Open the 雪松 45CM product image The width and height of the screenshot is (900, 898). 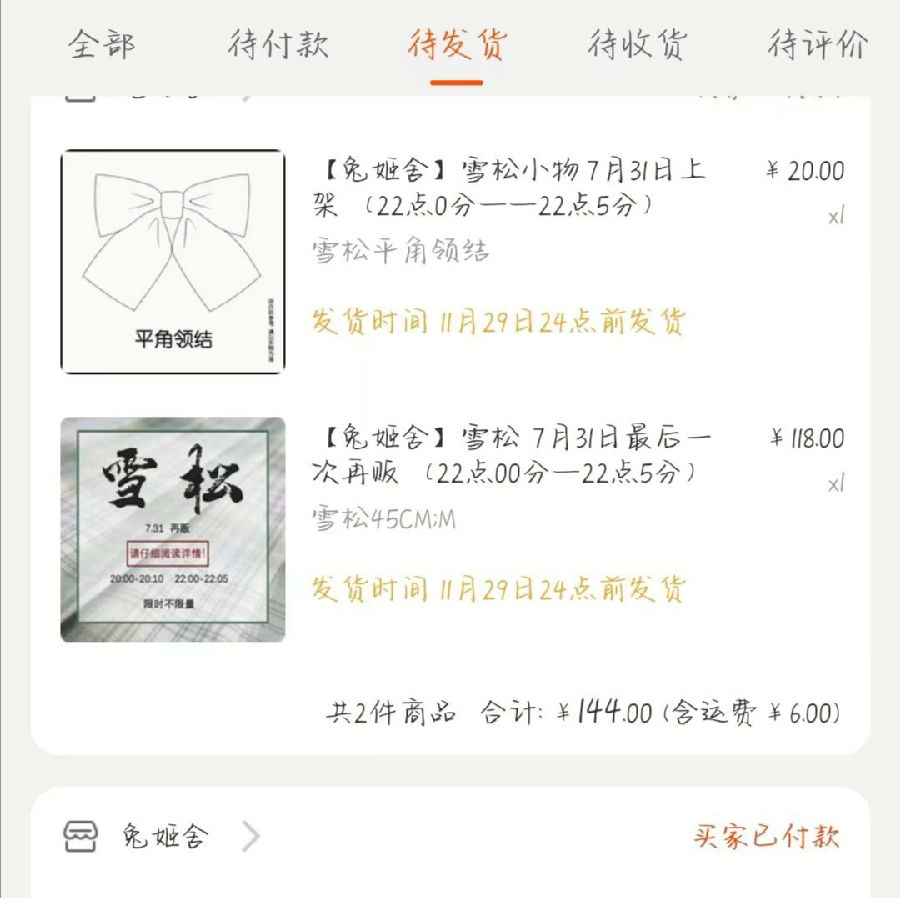coord(172,529)
